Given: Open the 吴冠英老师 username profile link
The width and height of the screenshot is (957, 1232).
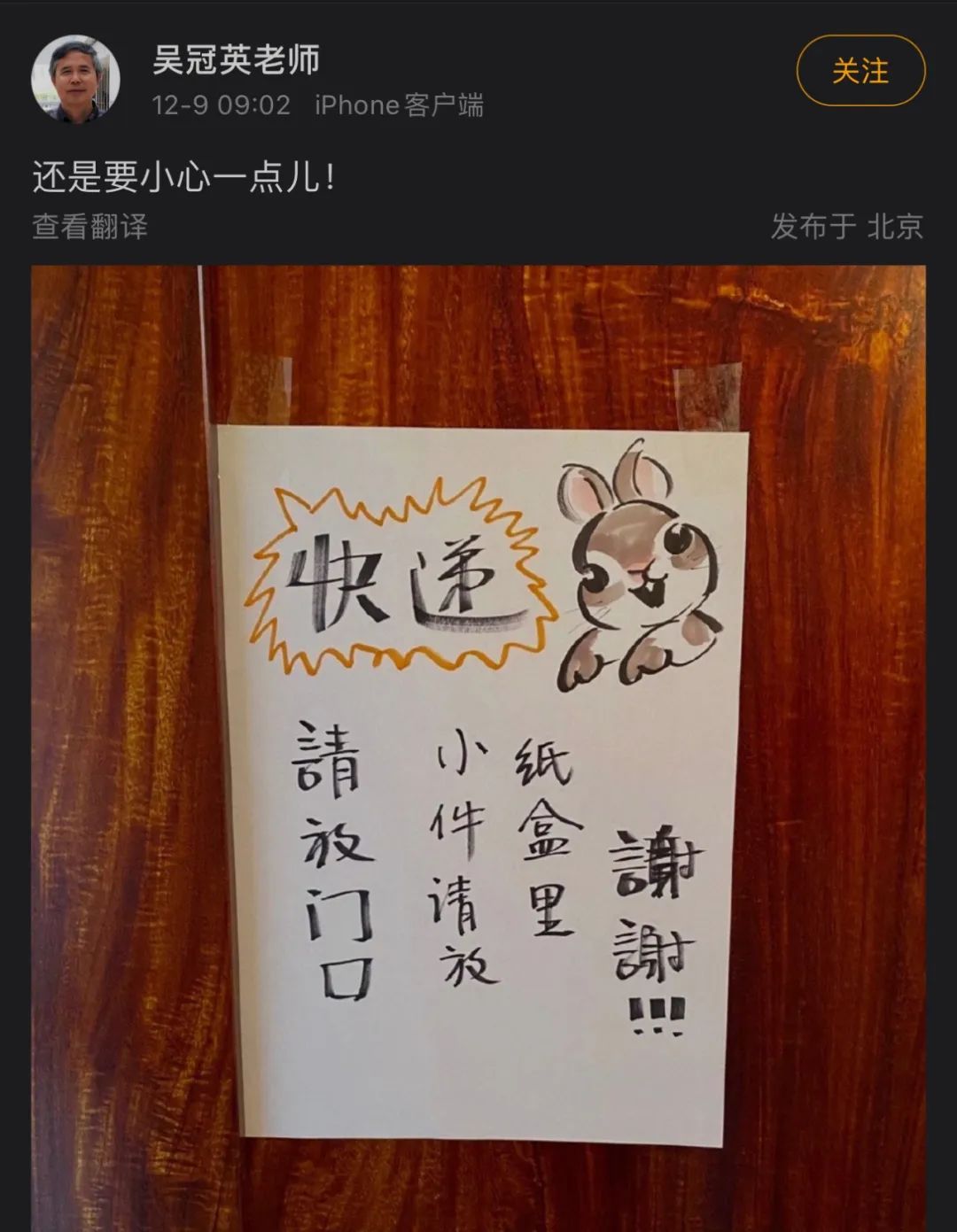Looking at the screenshot, I should click(x=236, y=60).
